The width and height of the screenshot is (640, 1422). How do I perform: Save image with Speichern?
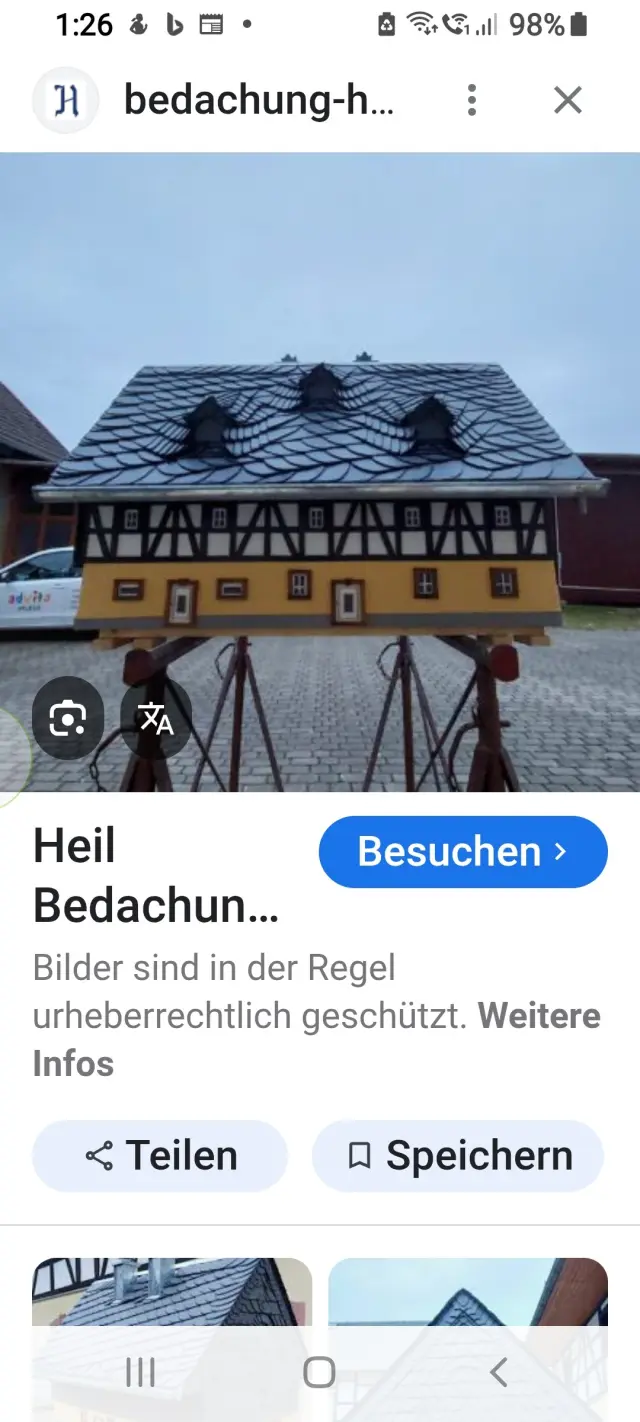point(458,1156)
